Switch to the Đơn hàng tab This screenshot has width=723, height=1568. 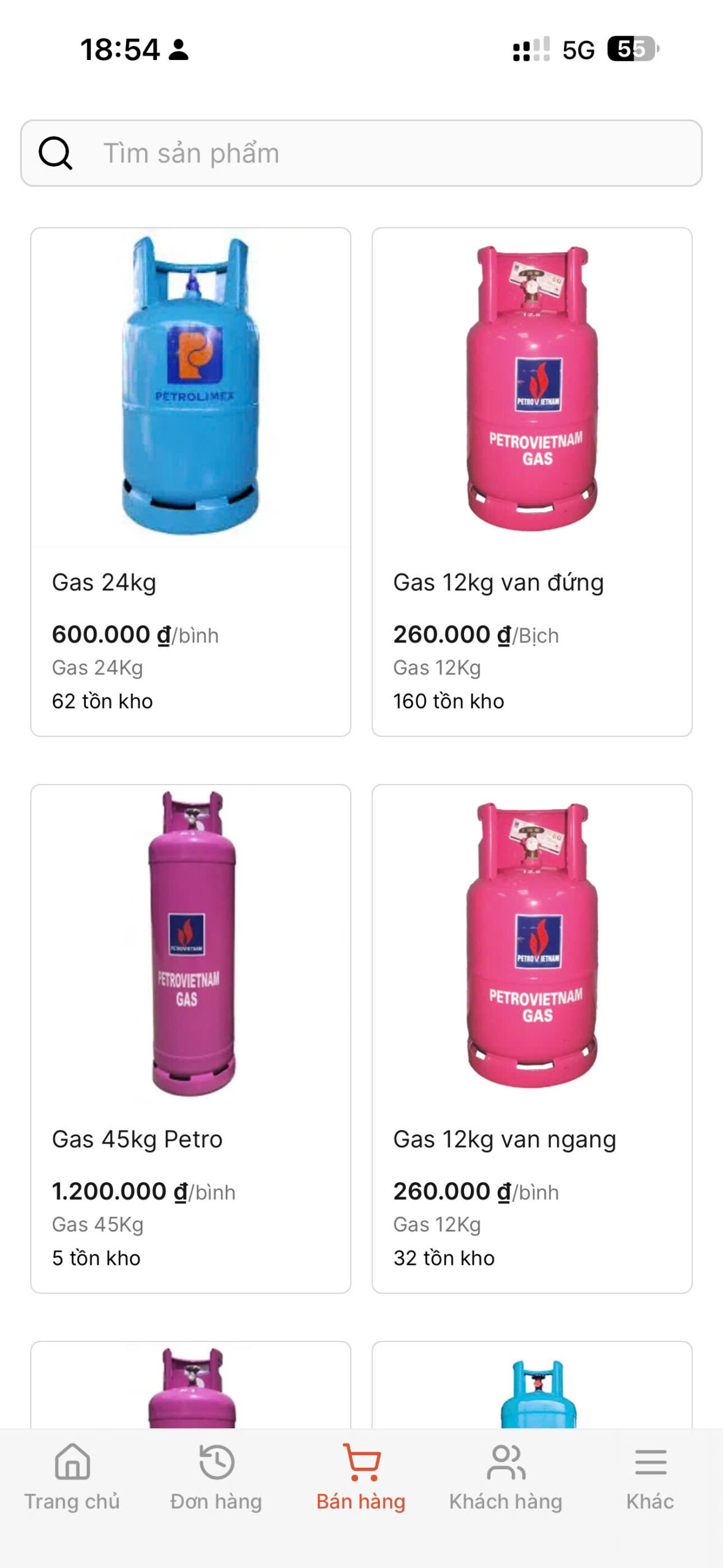coord(216,1477)
